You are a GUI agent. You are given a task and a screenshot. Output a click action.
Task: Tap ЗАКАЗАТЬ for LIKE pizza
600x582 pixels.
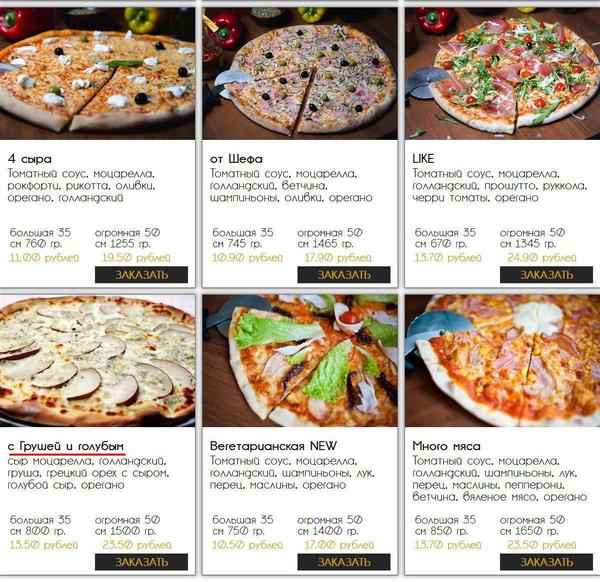click(546, 274)
